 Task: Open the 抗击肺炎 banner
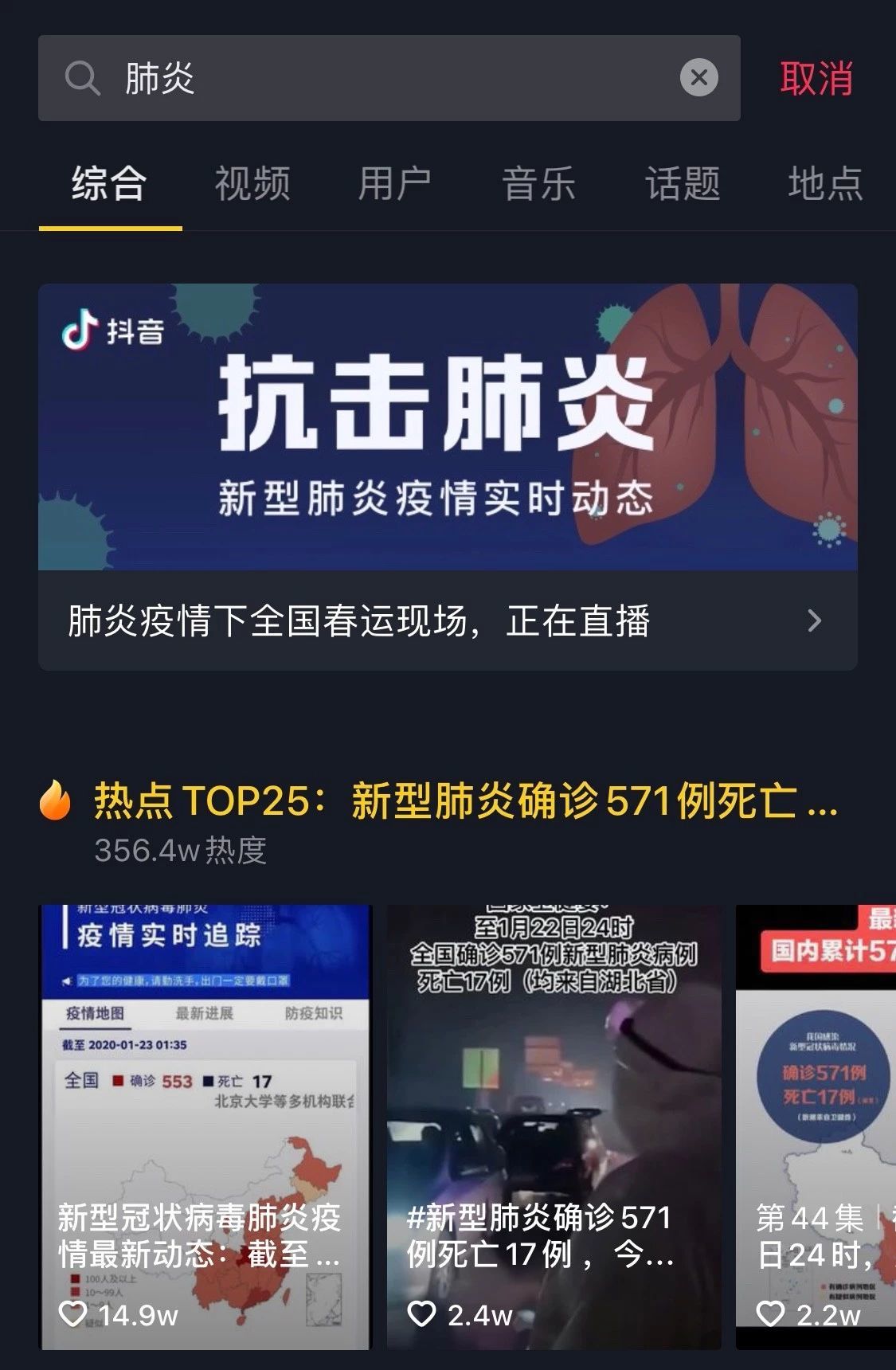pyautogui.click(x=448, y=427)
